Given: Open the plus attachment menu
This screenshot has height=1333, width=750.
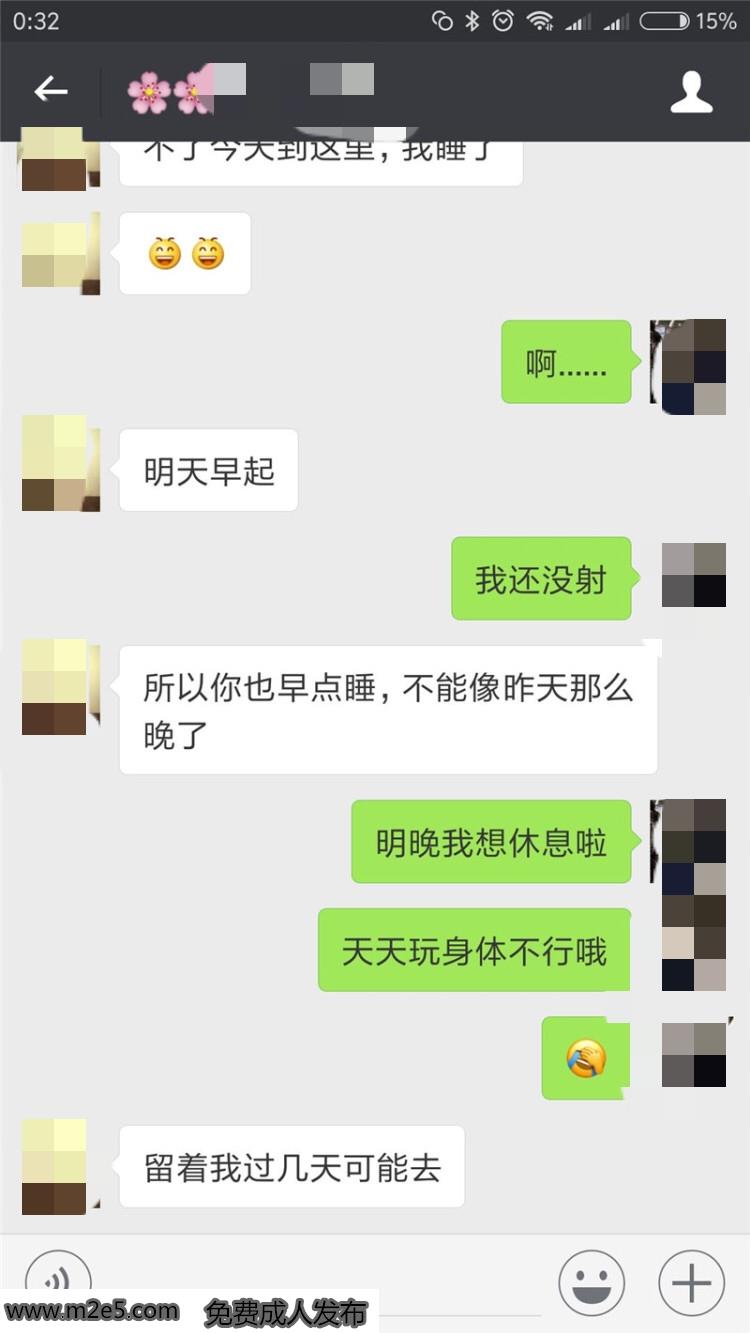Looking at the screenshot, I should (x=691, y=1283).
